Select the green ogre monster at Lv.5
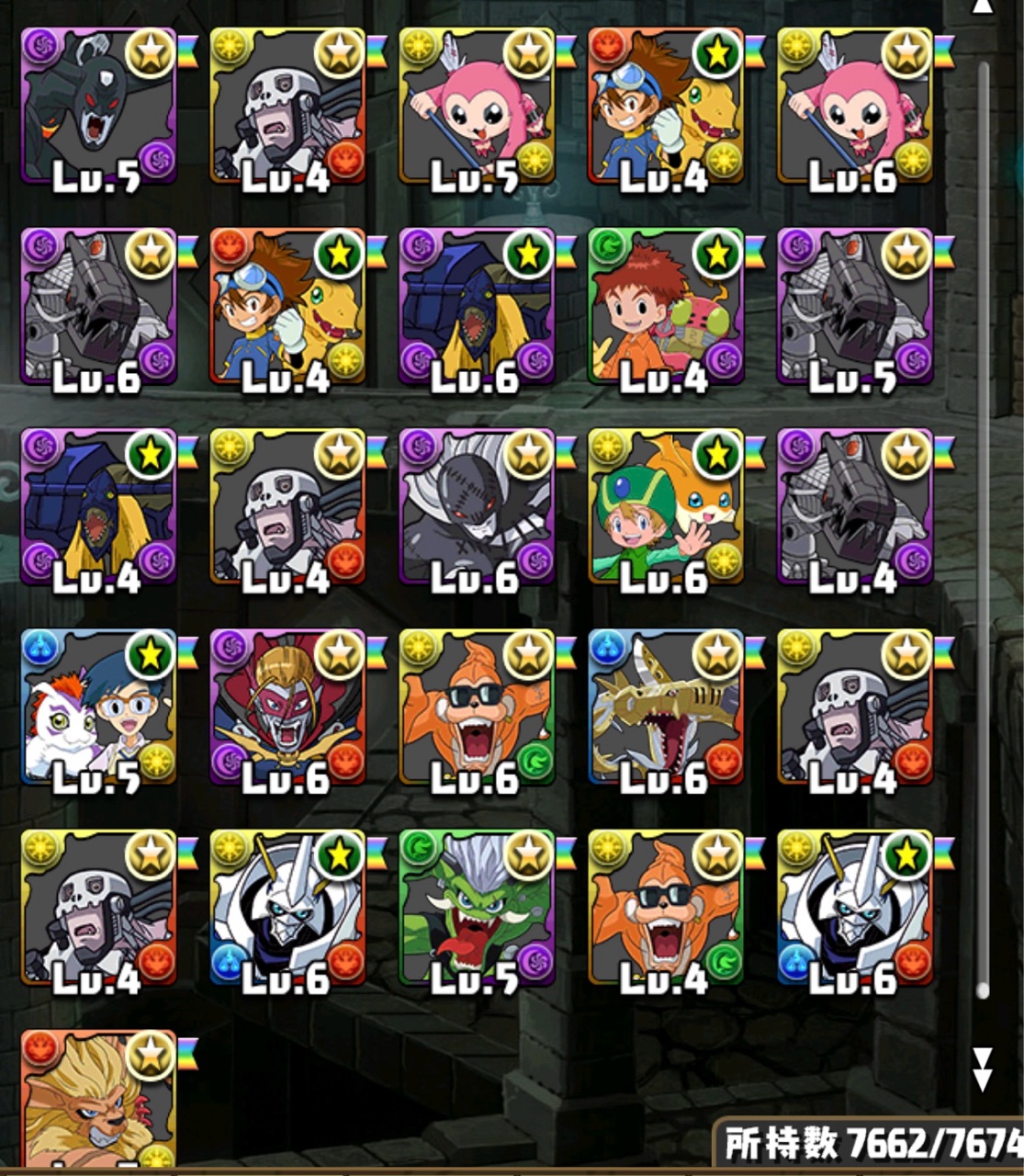The height and width of the screenshot is (1176, 1024). (477, 909)
